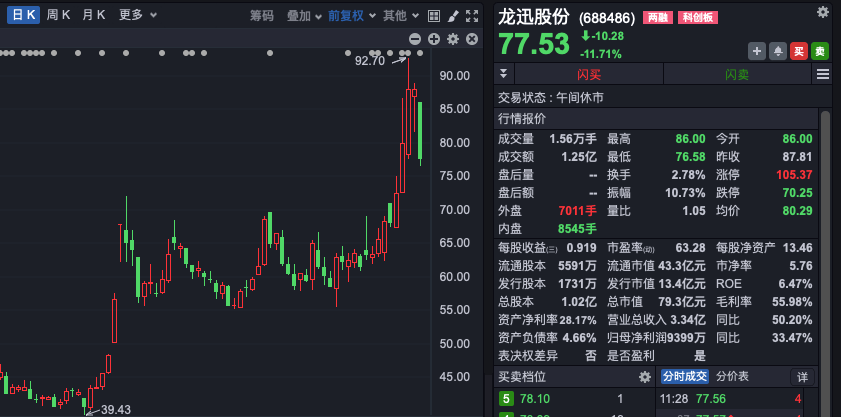841x417 pixels.
Task: Zoom in the chart with plus icon
Action: pos(434,39)
